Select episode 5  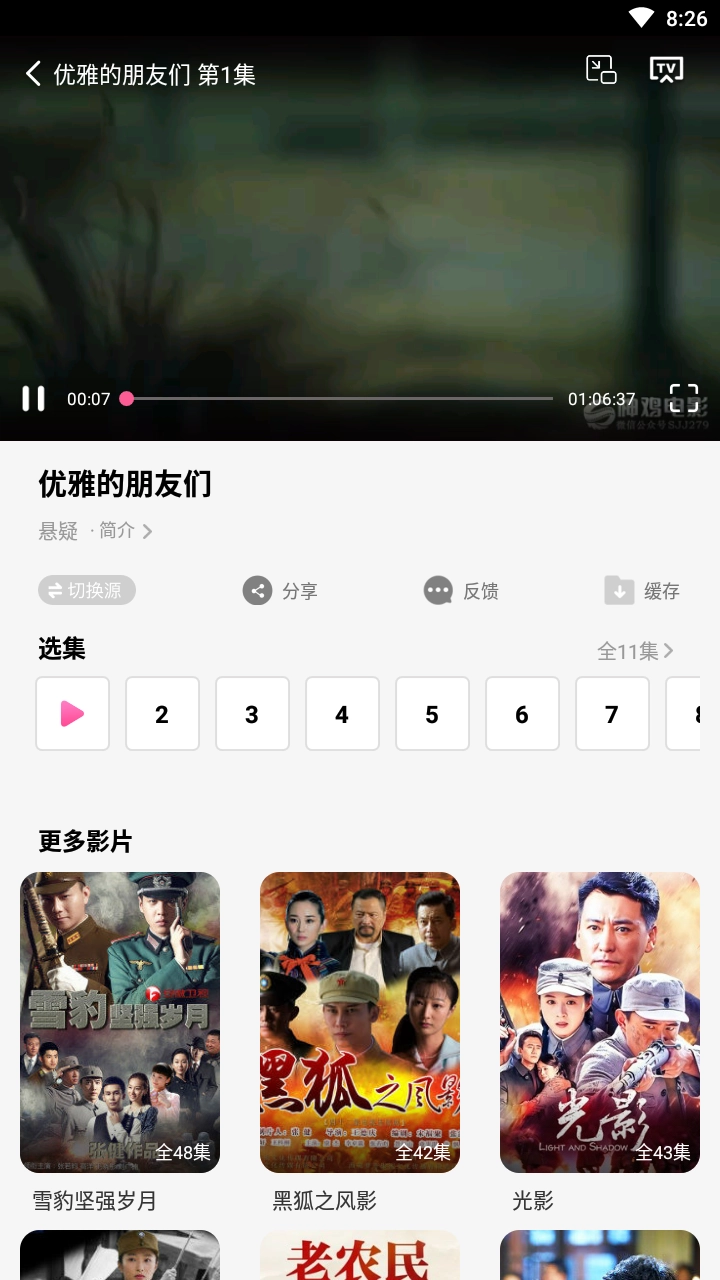tap(432, 714)
